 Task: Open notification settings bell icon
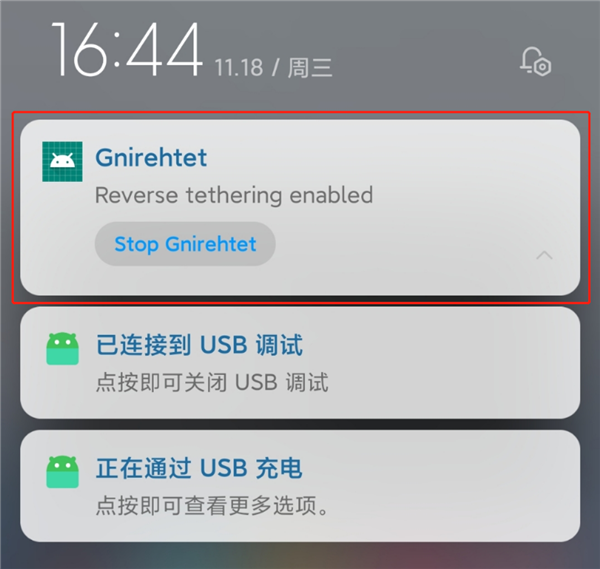pos(535,62)
